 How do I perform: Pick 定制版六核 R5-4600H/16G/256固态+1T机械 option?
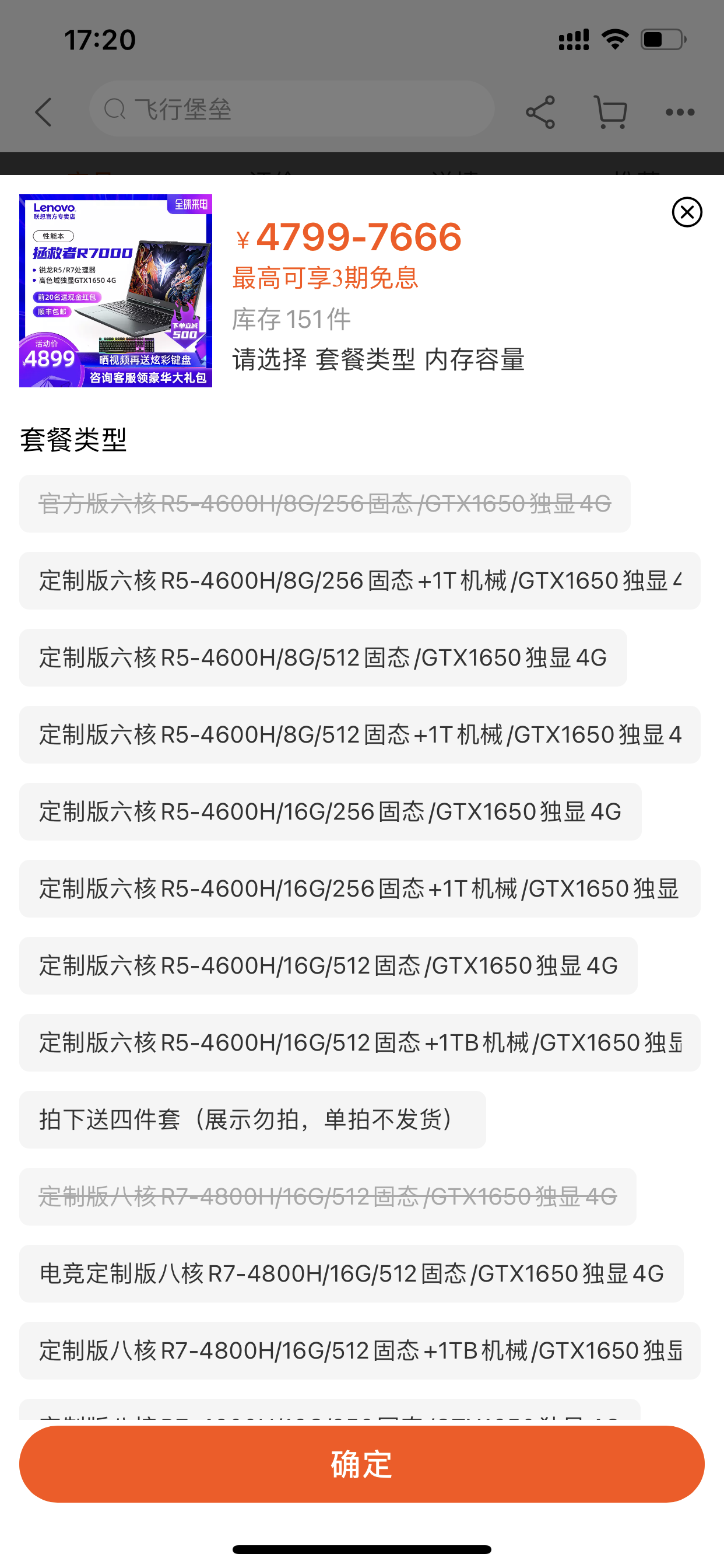point(359,888)
